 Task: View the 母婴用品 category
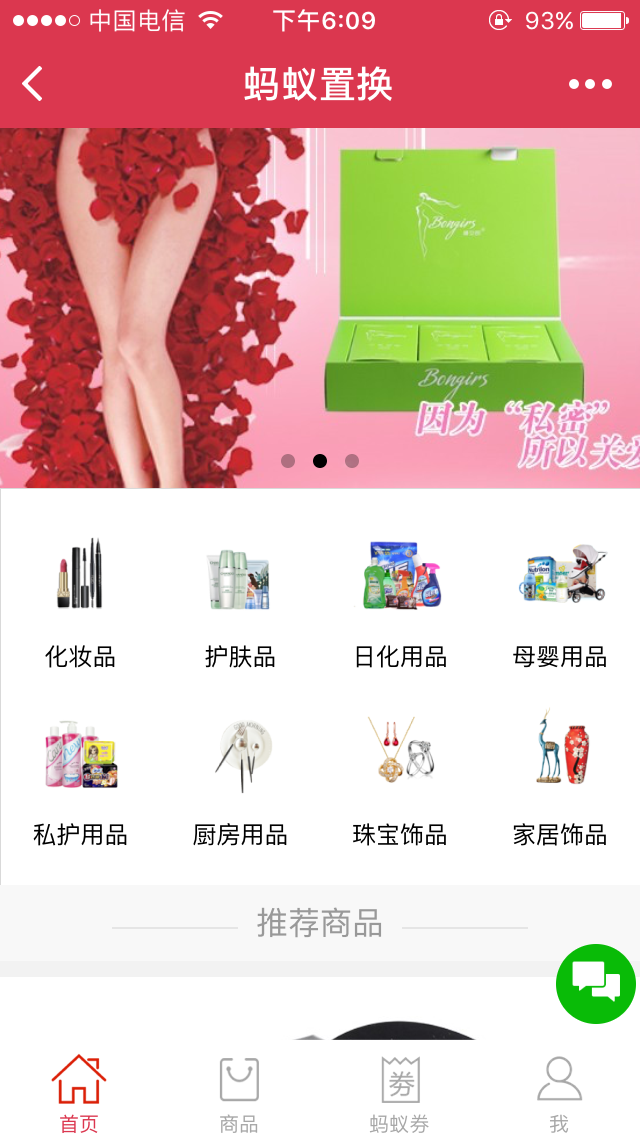pos(560,600)
